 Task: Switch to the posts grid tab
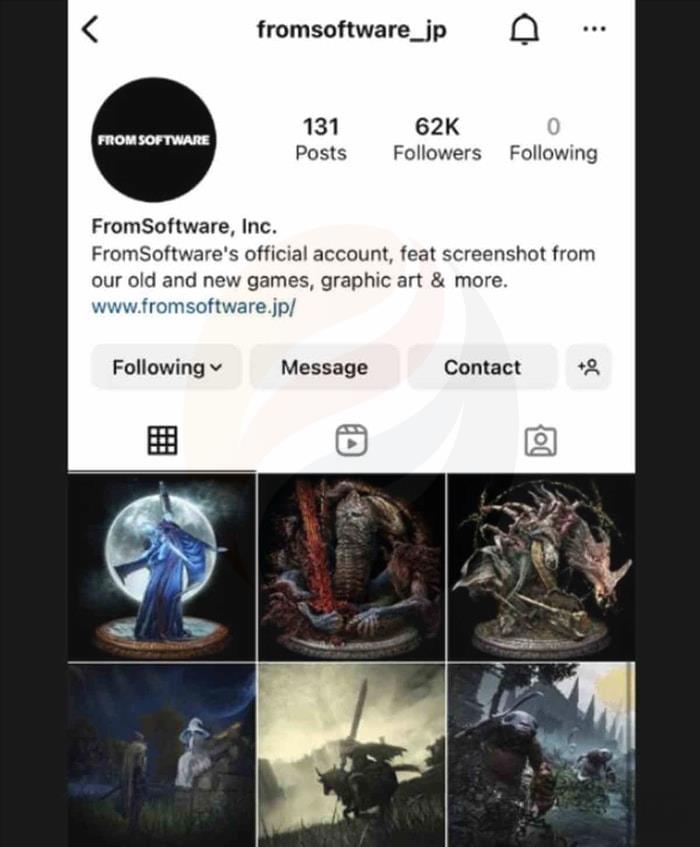tap(162, 440)
